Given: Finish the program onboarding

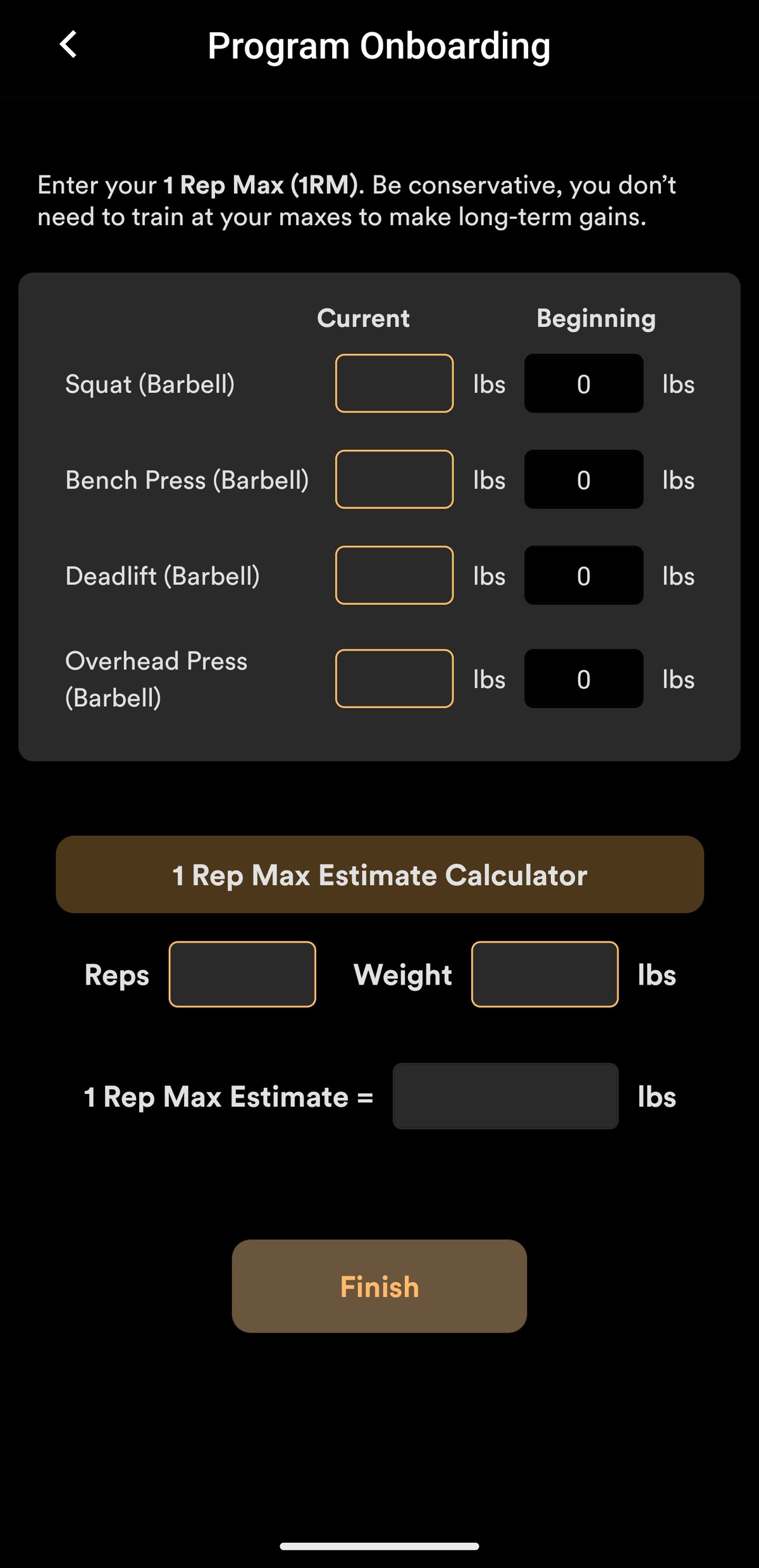Looking at the screenshot, I should coord(379,1286).
